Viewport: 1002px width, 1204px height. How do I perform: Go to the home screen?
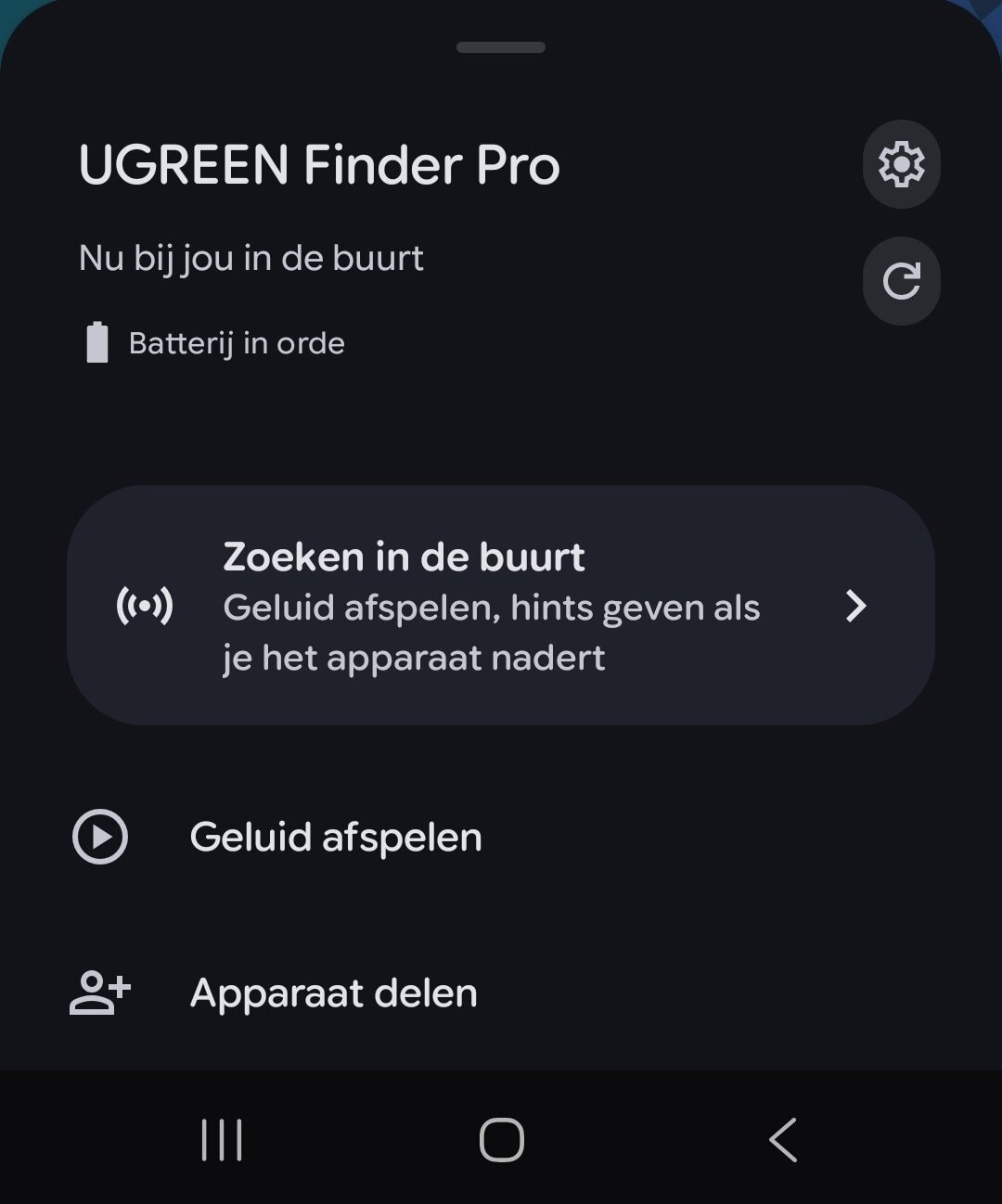coord(501,1140)
